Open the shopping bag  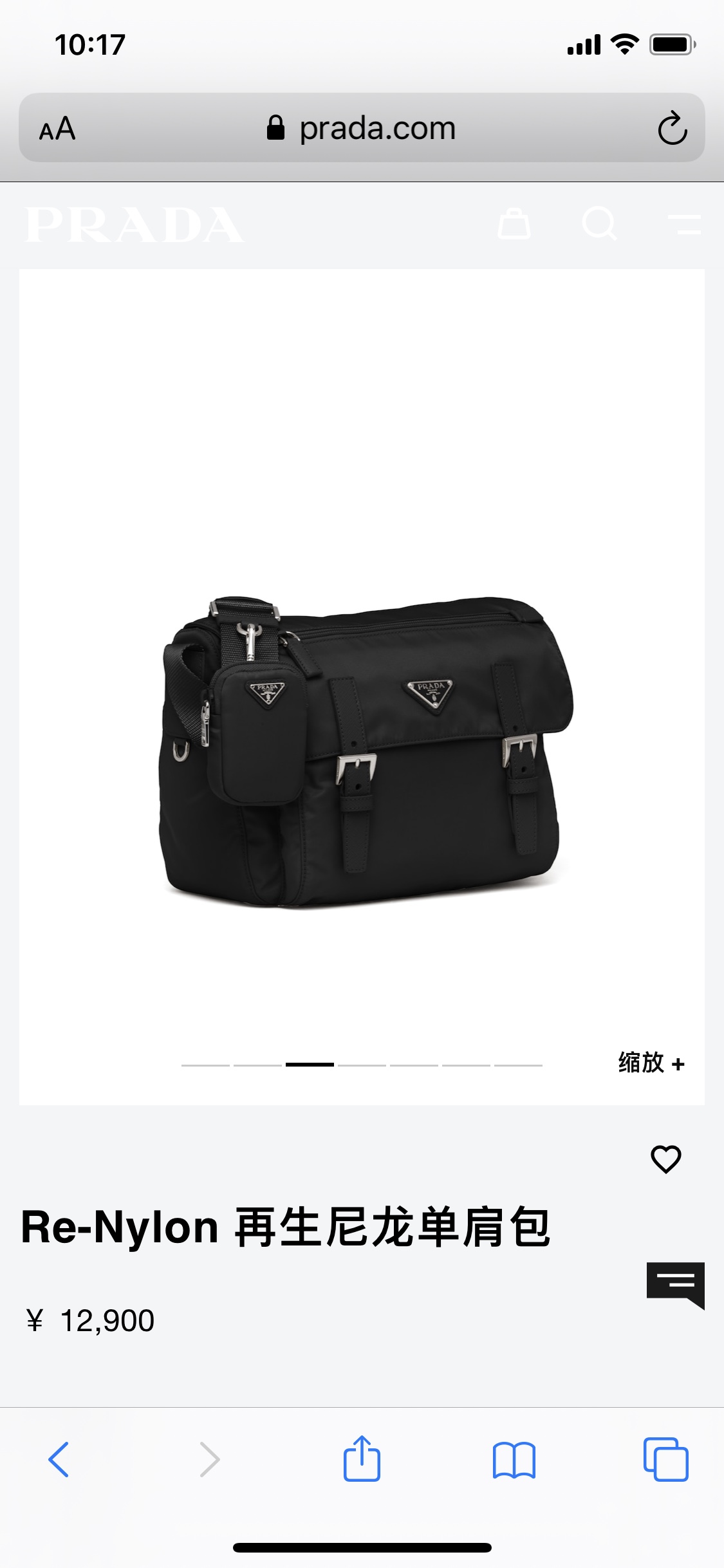pyautogui.click(x=514, y=224)
